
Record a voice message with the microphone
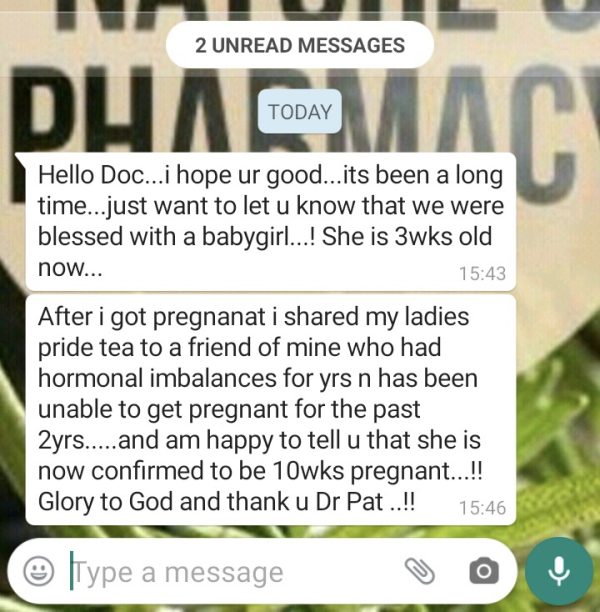(x=559, y=571)
